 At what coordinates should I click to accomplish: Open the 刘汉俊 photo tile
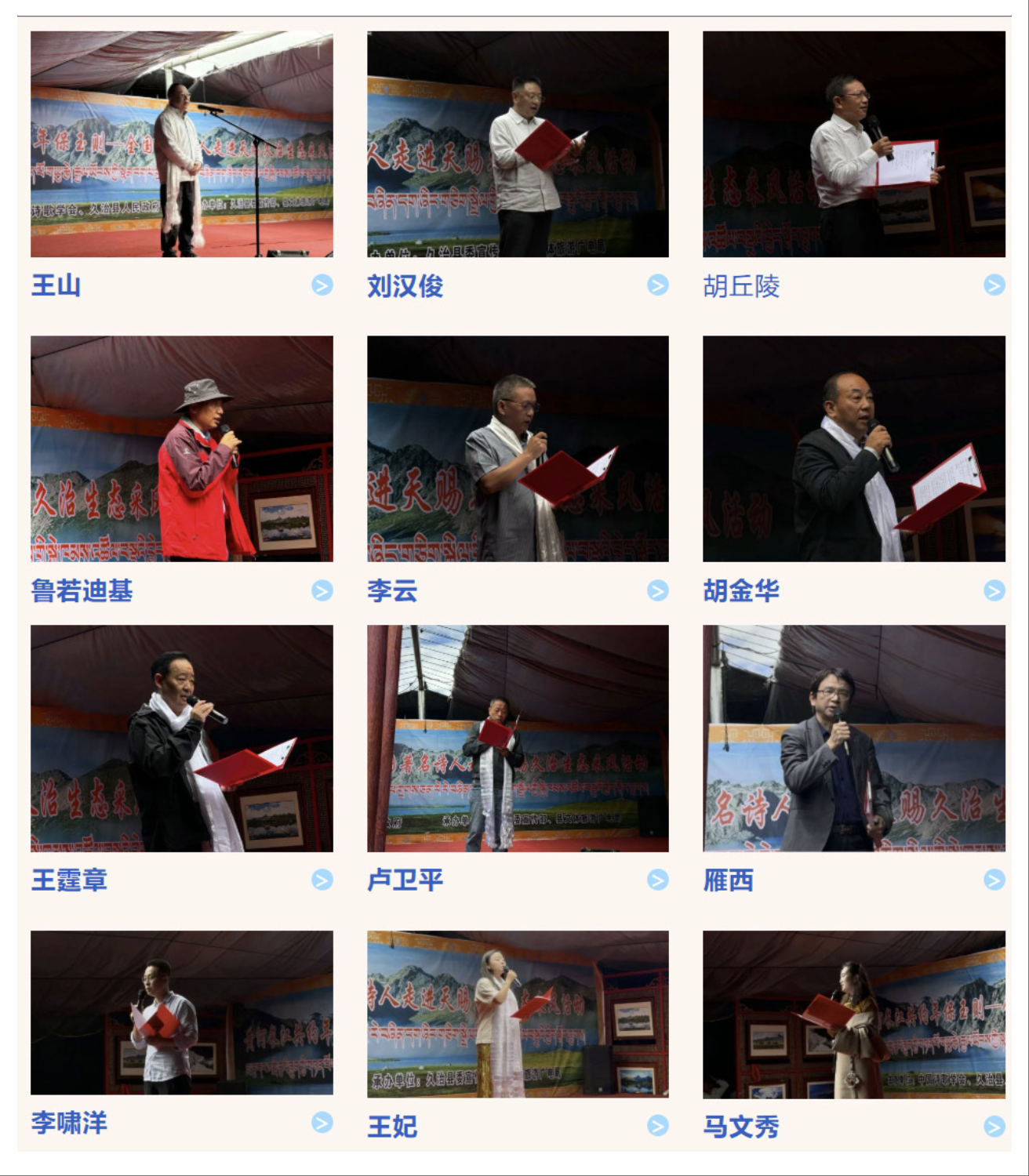point(518,144)
